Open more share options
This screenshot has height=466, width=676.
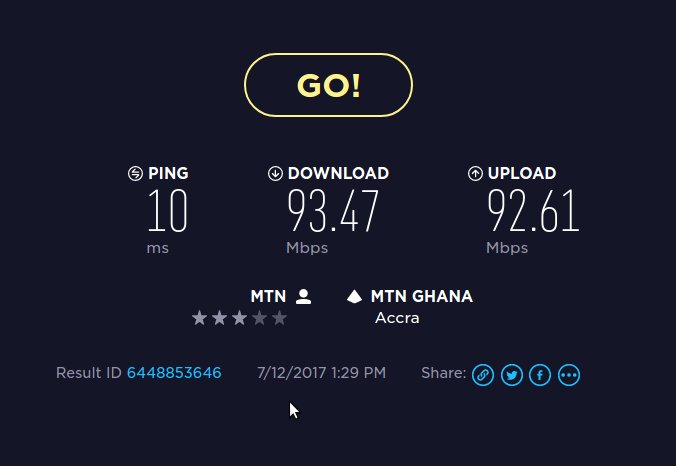pyautogui.click(x=569, y=375)
